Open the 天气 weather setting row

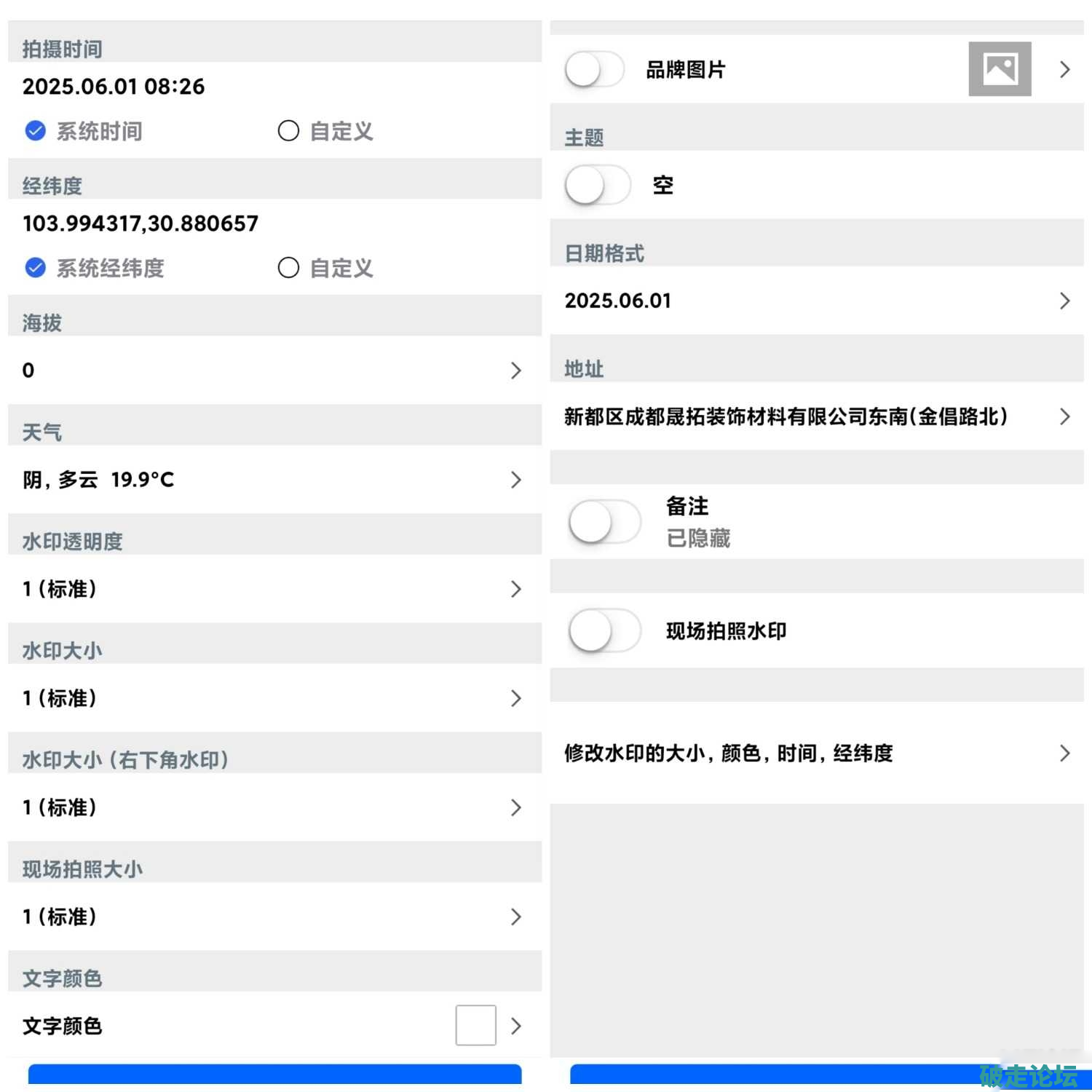(274, 480)
